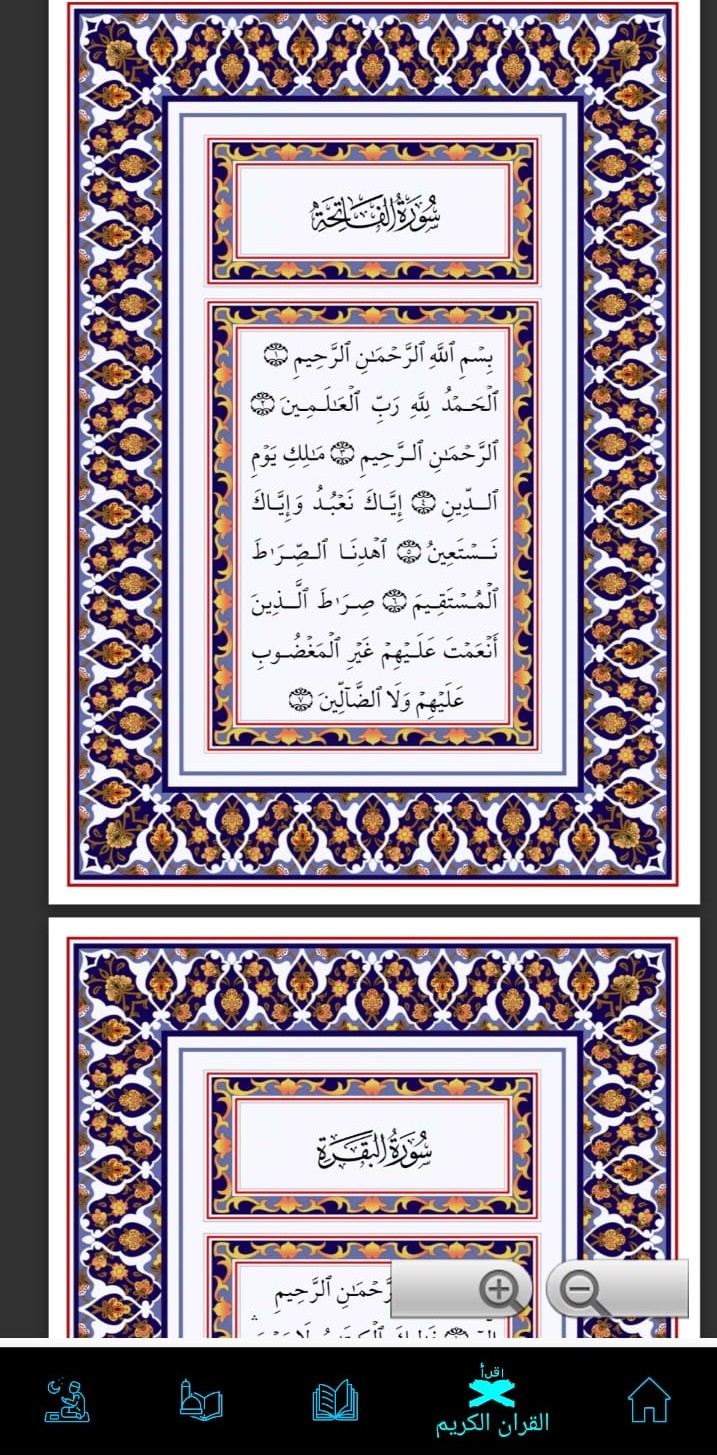Go to the home tab
The image size is (717, 1455).
[x=648, y=1399]
